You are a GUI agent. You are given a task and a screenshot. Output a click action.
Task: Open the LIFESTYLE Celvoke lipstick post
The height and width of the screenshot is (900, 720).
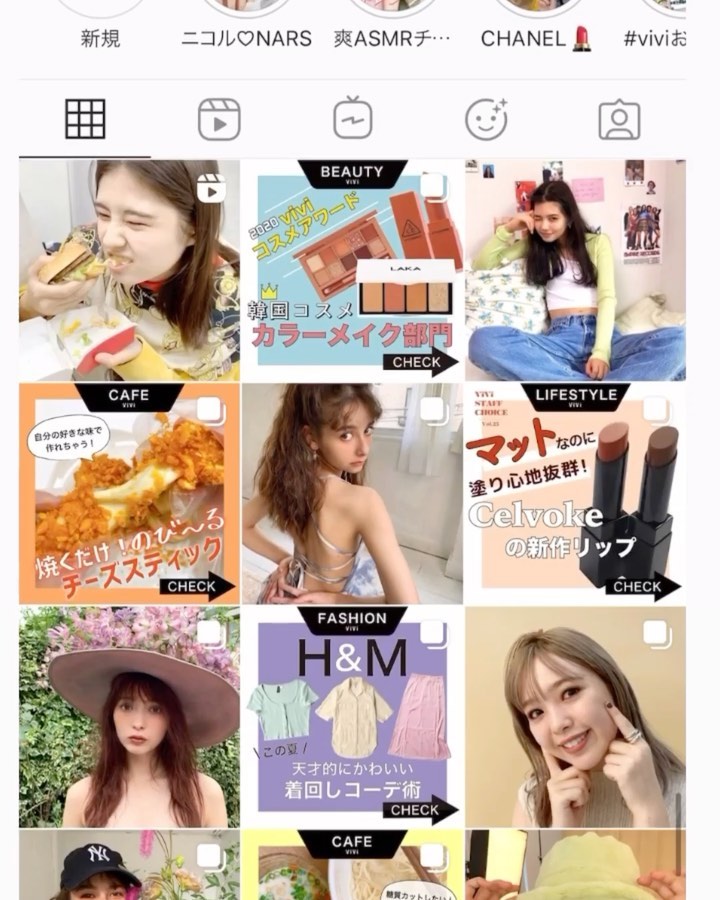(575, 494)
